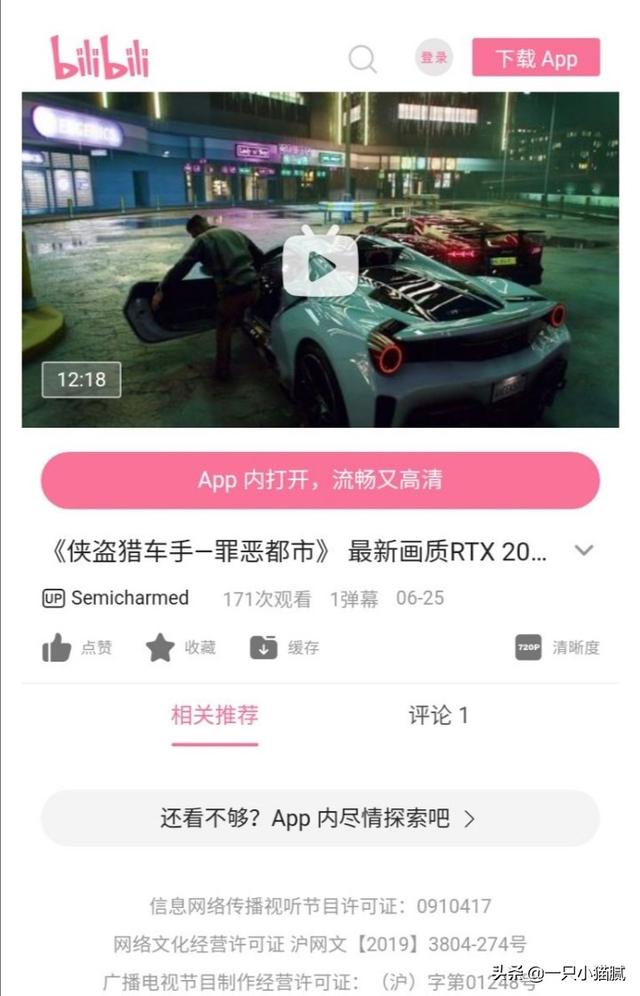Image resolution: width=640 pixels, height=996 pixels.
Task: Open the search magnifier icon
Action: tap(362, 58)
